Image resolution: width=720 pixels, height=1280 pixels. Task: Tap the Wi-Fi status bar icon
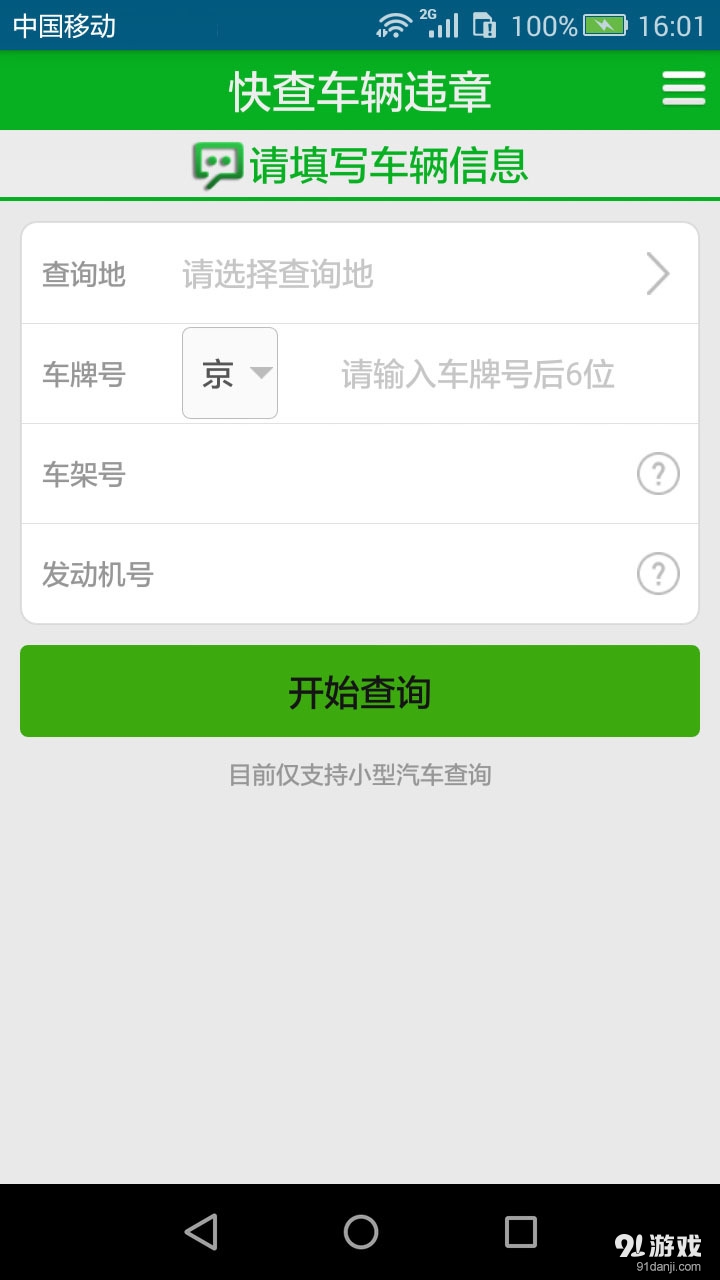[x=395, y=26]
